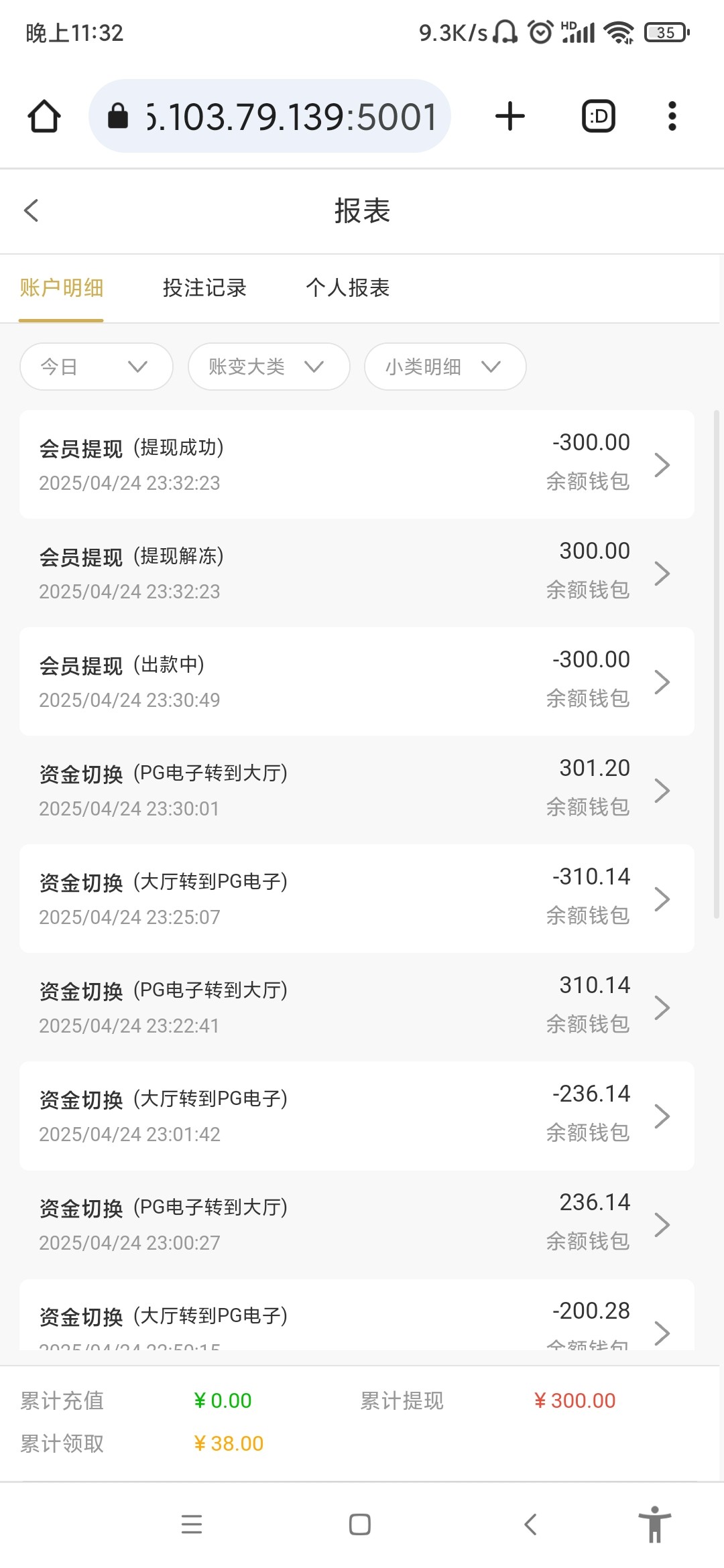Open the 236.14 record at 23:00:27
The image size is (724, 1568).
point(357,1224)
